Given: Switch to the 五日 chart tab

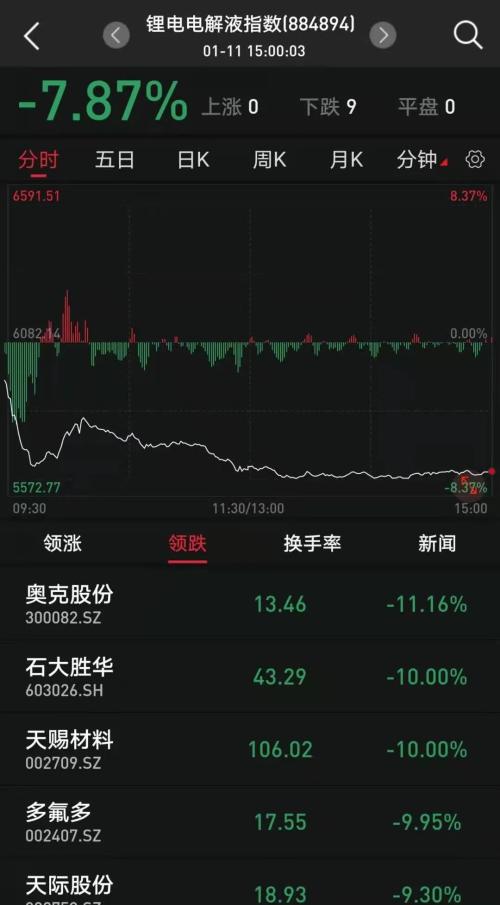Looking at the screenshot, I should 114,159.
